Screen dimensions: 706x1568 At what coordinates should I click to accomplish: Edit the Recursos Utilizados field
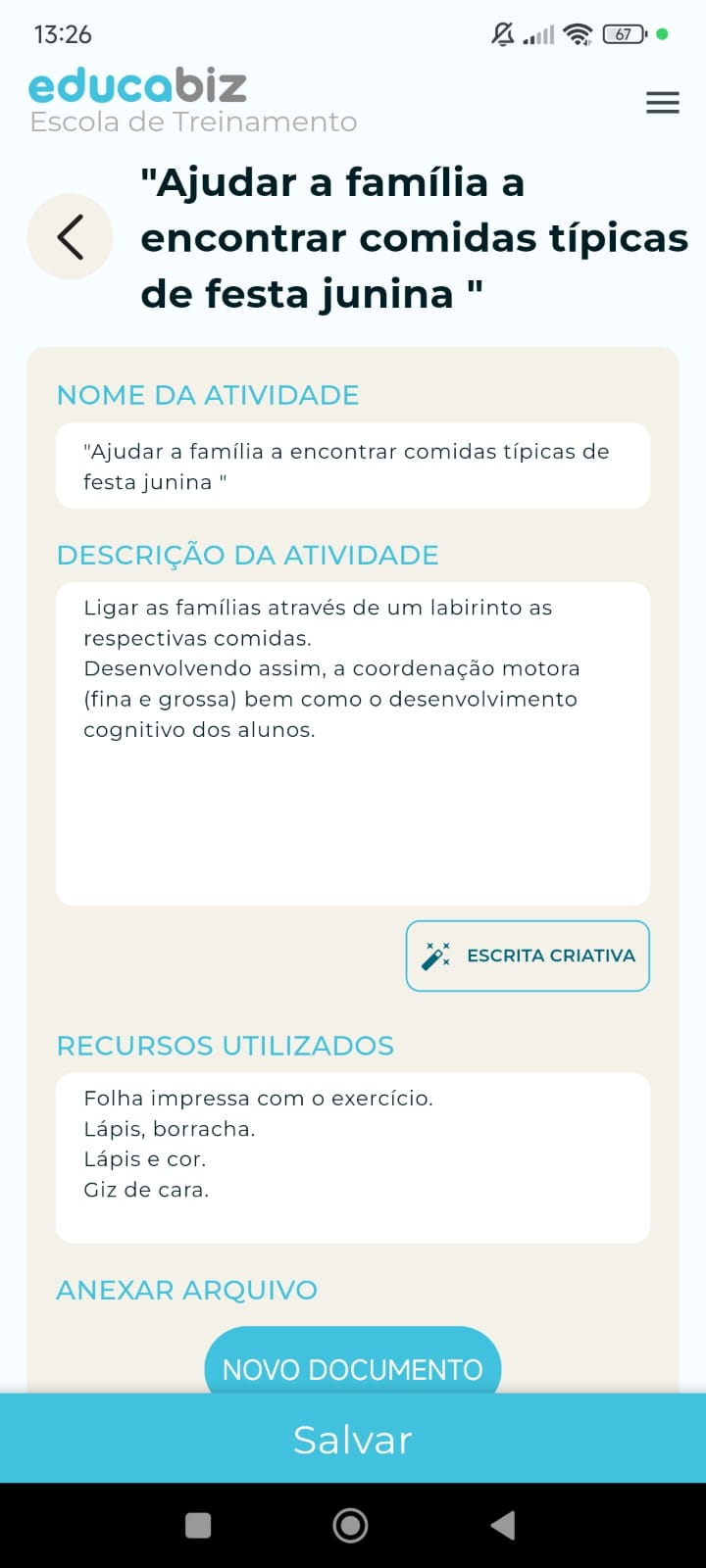pyautogui.click(x=353, y=1157)
